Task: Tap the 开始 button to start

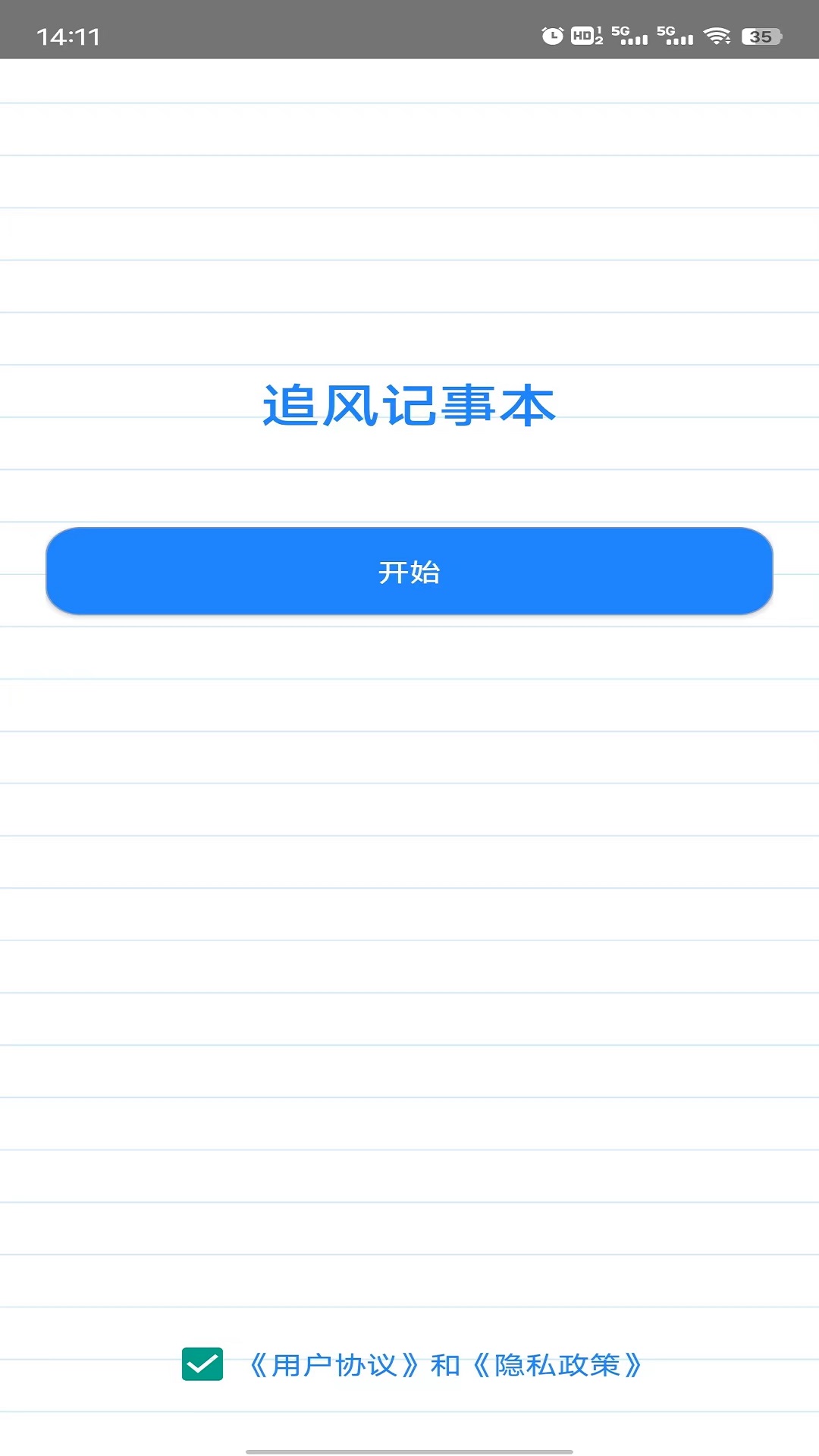Action: tap(409, 571)
